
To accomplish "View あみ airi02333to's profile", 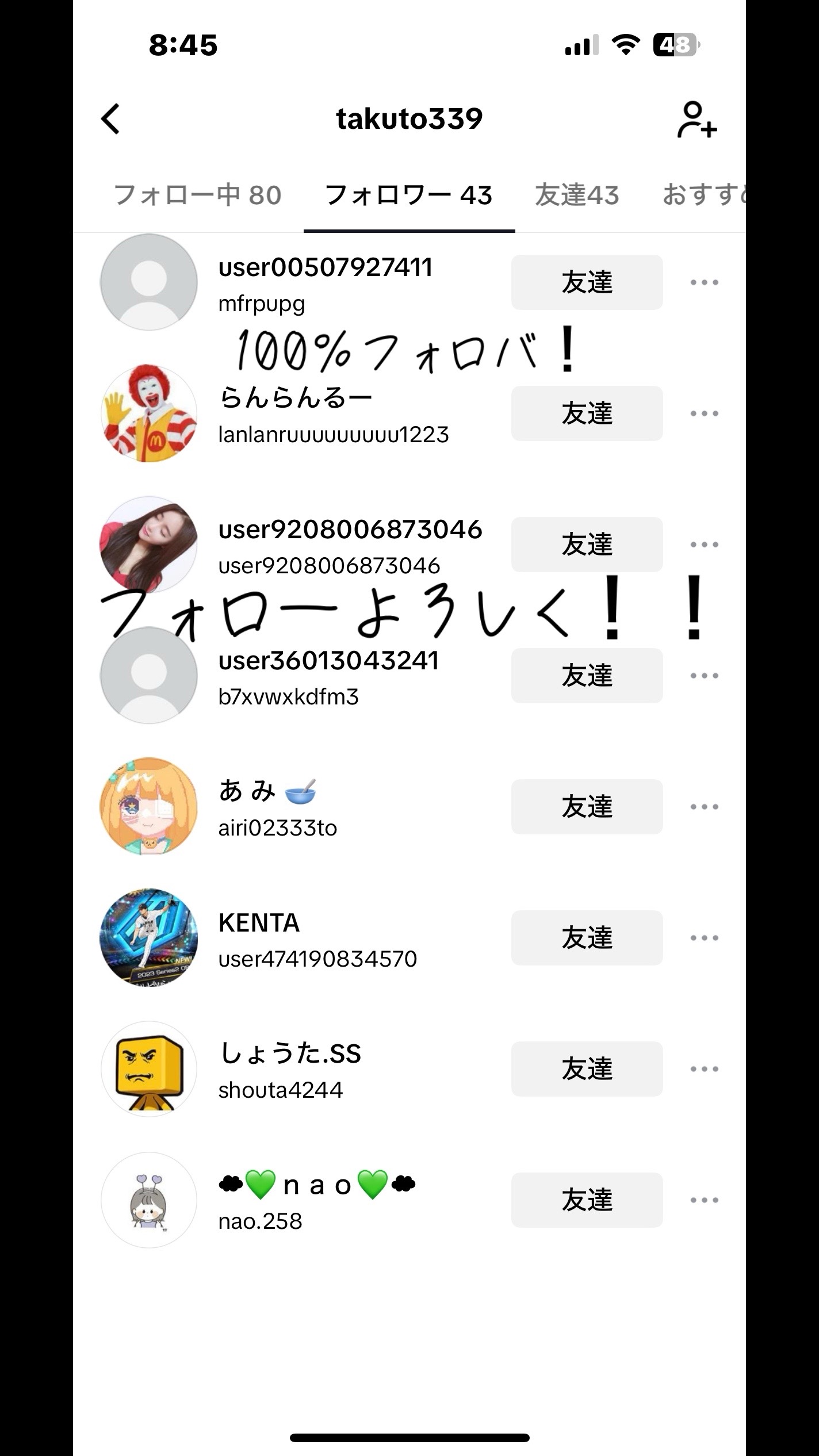I will click(x=277, y=807).
